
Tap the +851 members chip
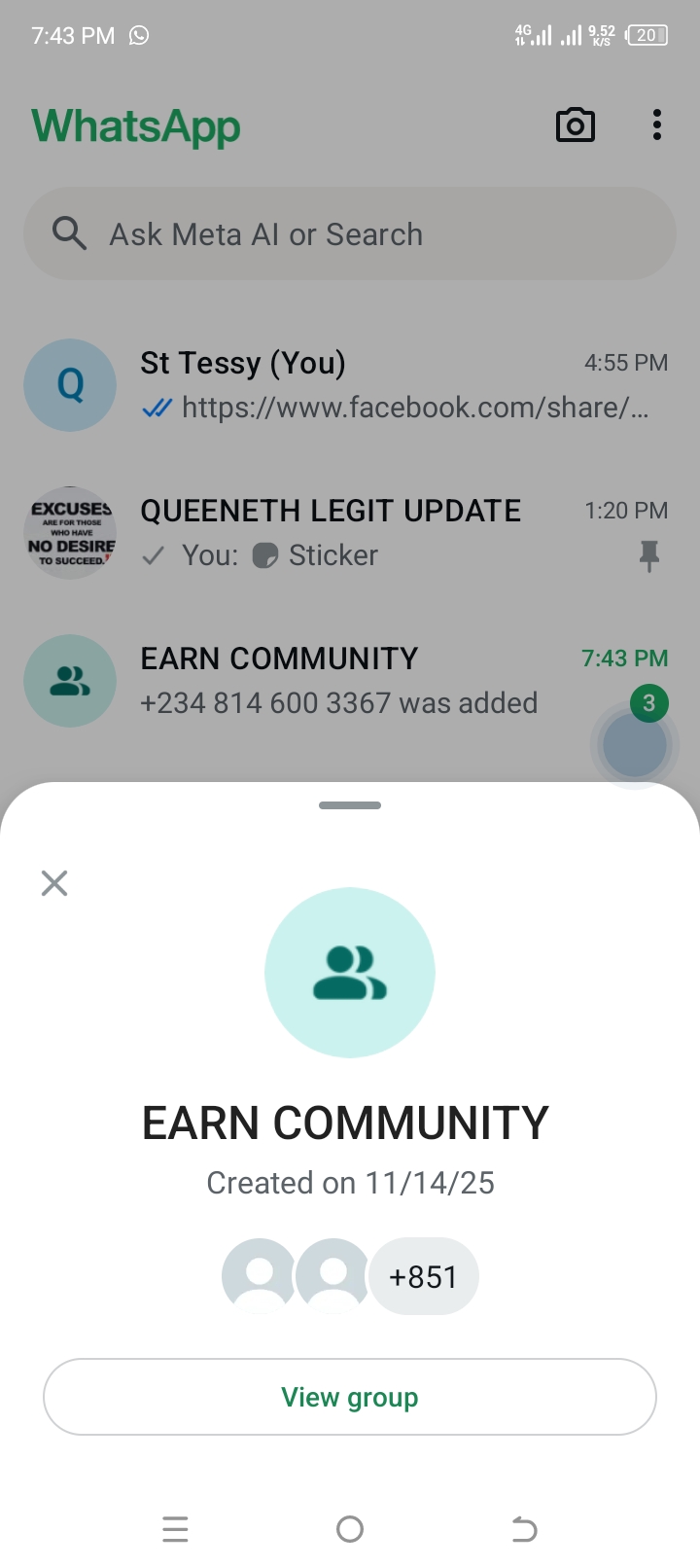[423, 1276]
